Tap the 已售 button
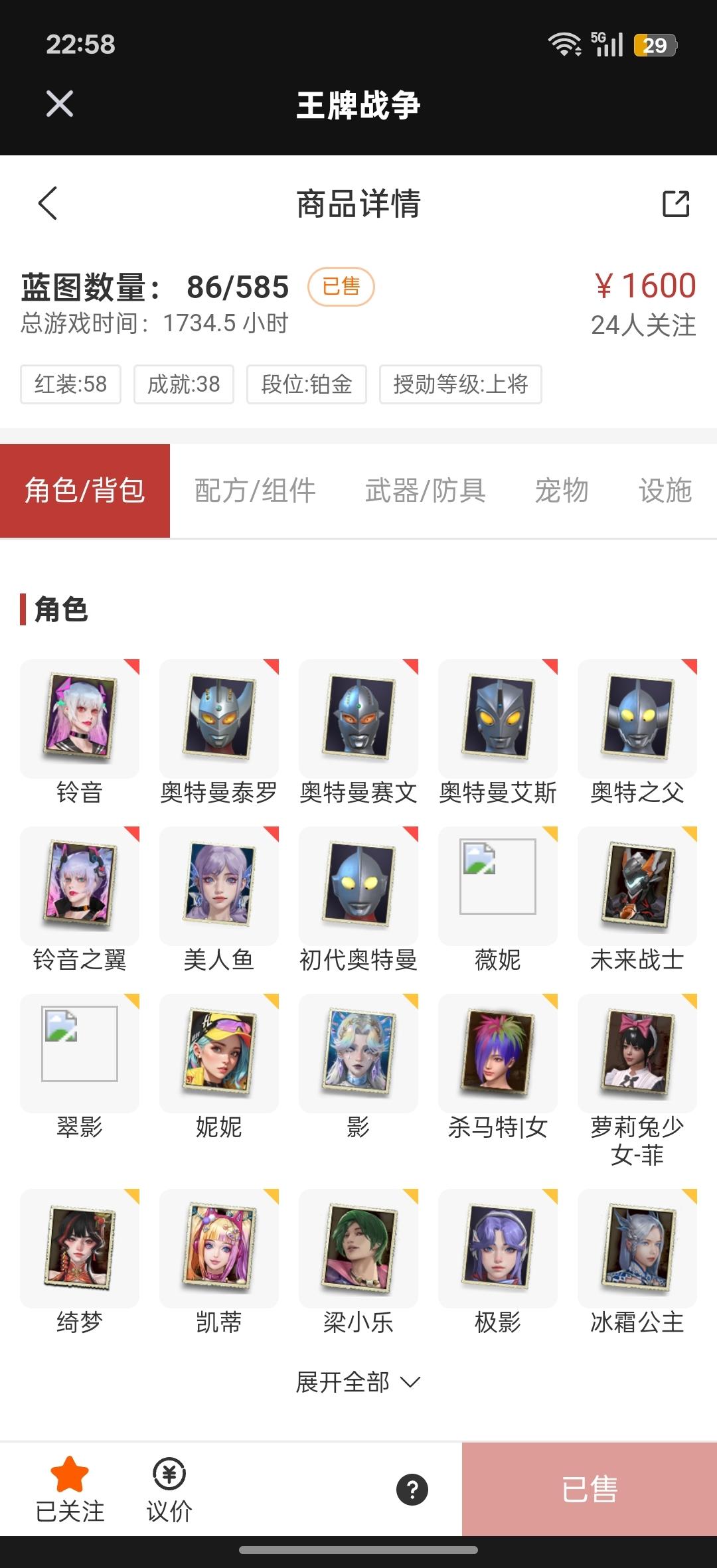717x1568 pixels. [589, 1489]
